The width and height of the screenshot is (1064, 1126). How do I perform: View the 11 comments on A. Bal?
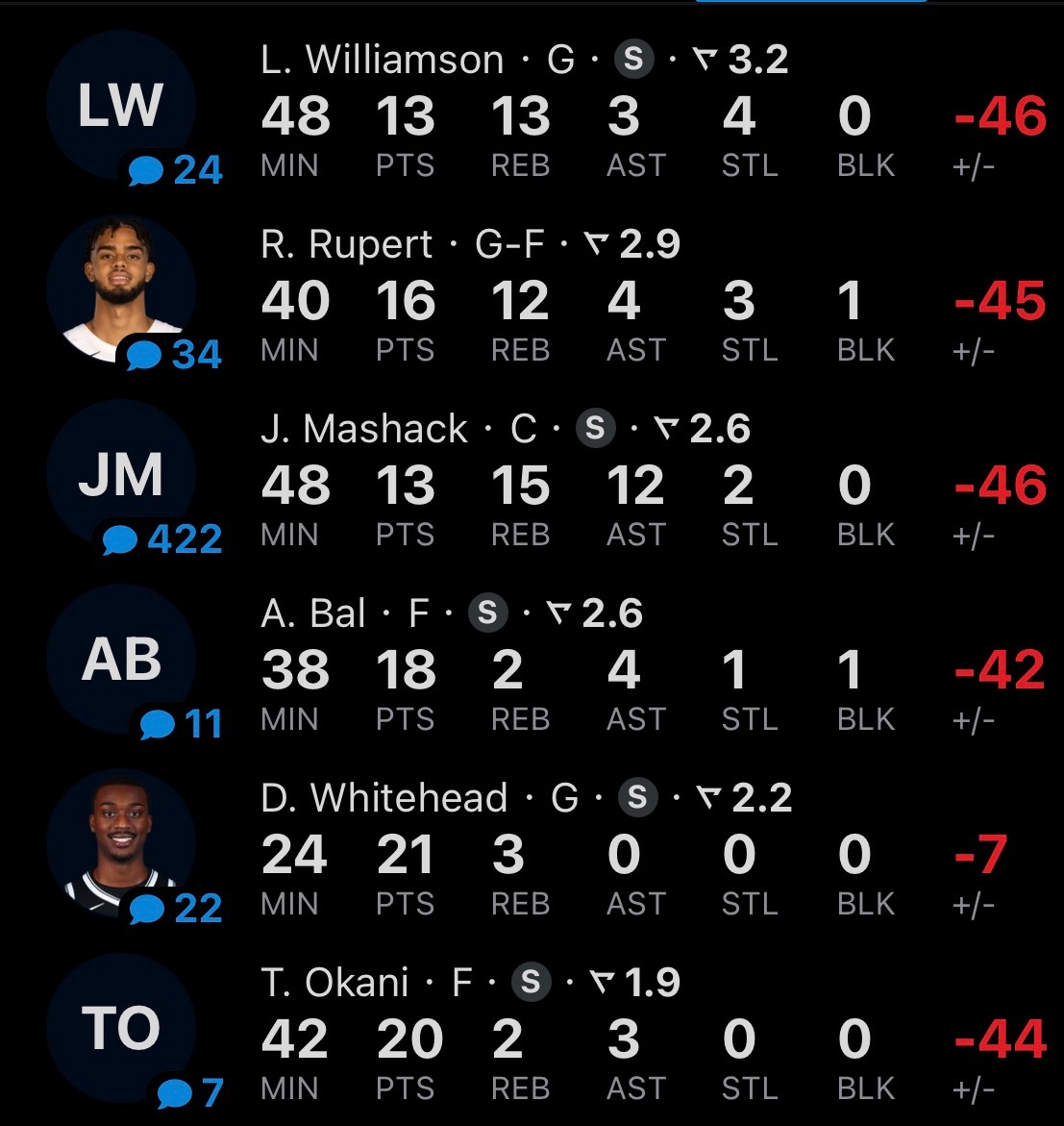click(x=183, y=724)
